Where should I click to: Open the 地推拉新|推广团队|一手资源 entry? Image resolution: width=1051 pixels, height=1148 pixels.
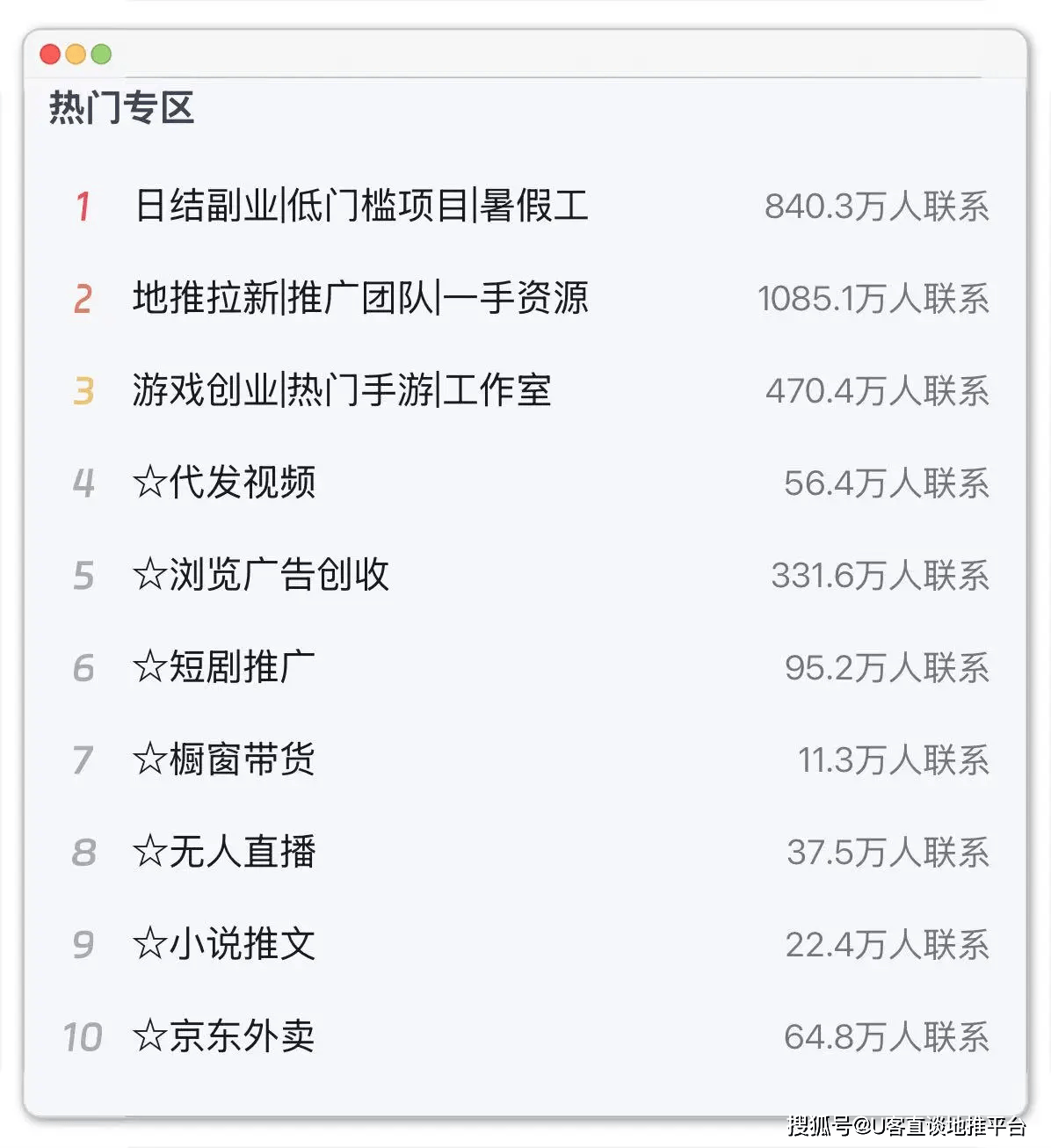pos(362,299)
